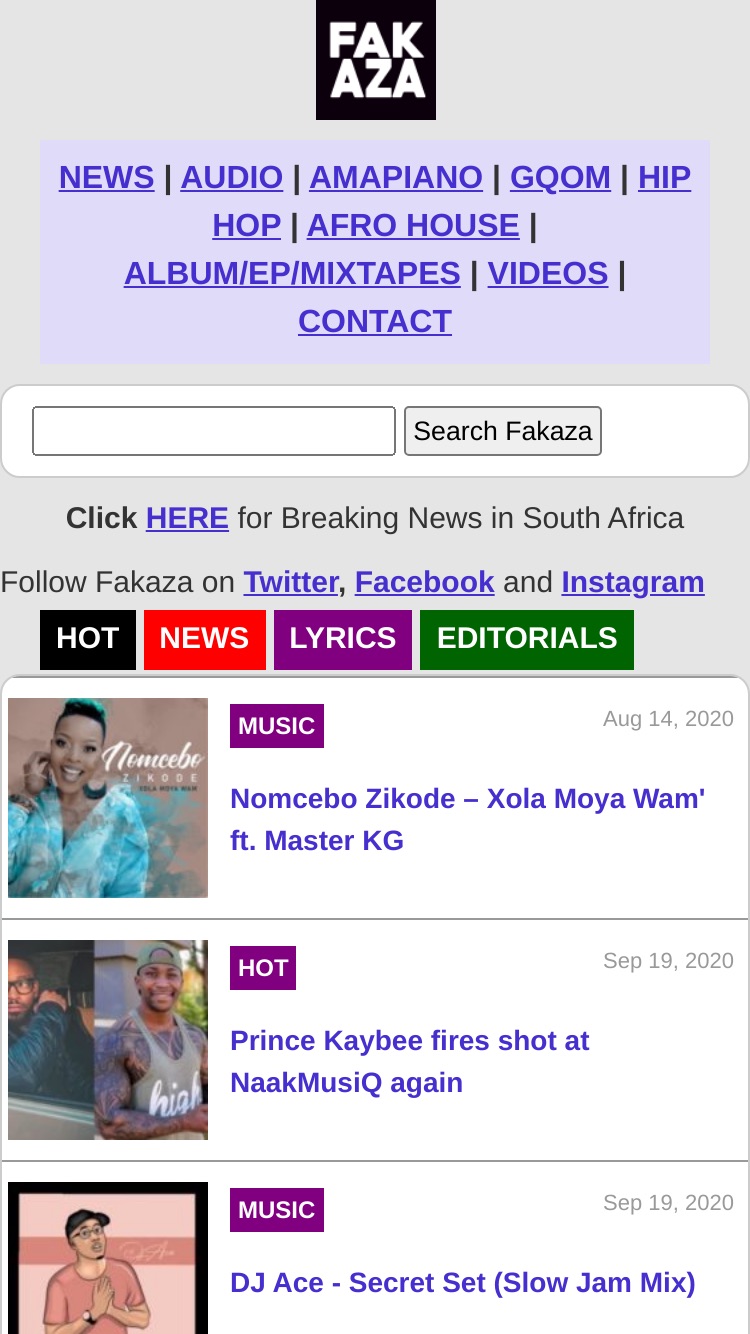
Task: Tap the Search Fakaza button
Action: [503, 431]
